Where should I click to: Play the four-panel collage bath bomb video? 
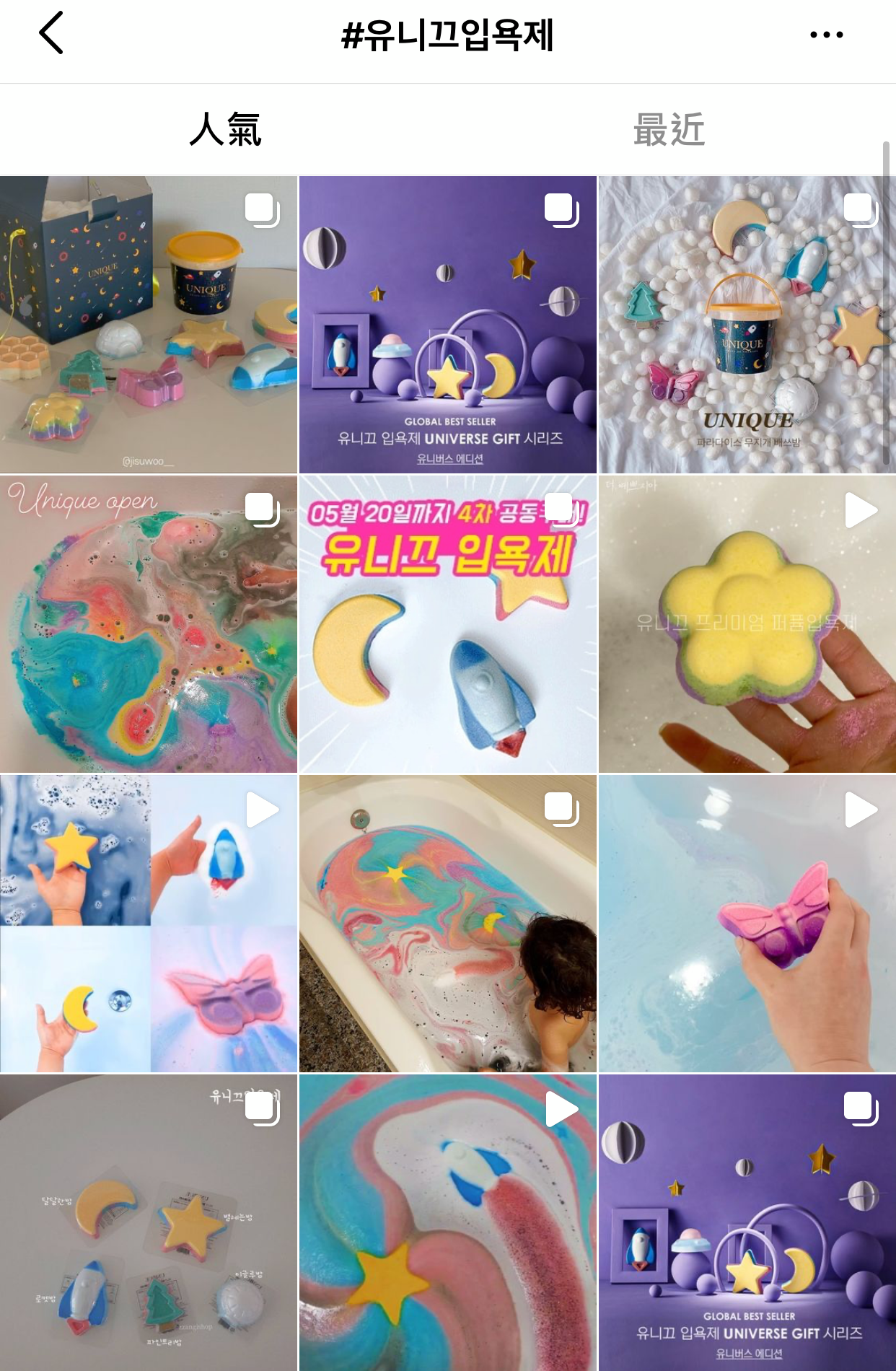click(x=149, y=924)
